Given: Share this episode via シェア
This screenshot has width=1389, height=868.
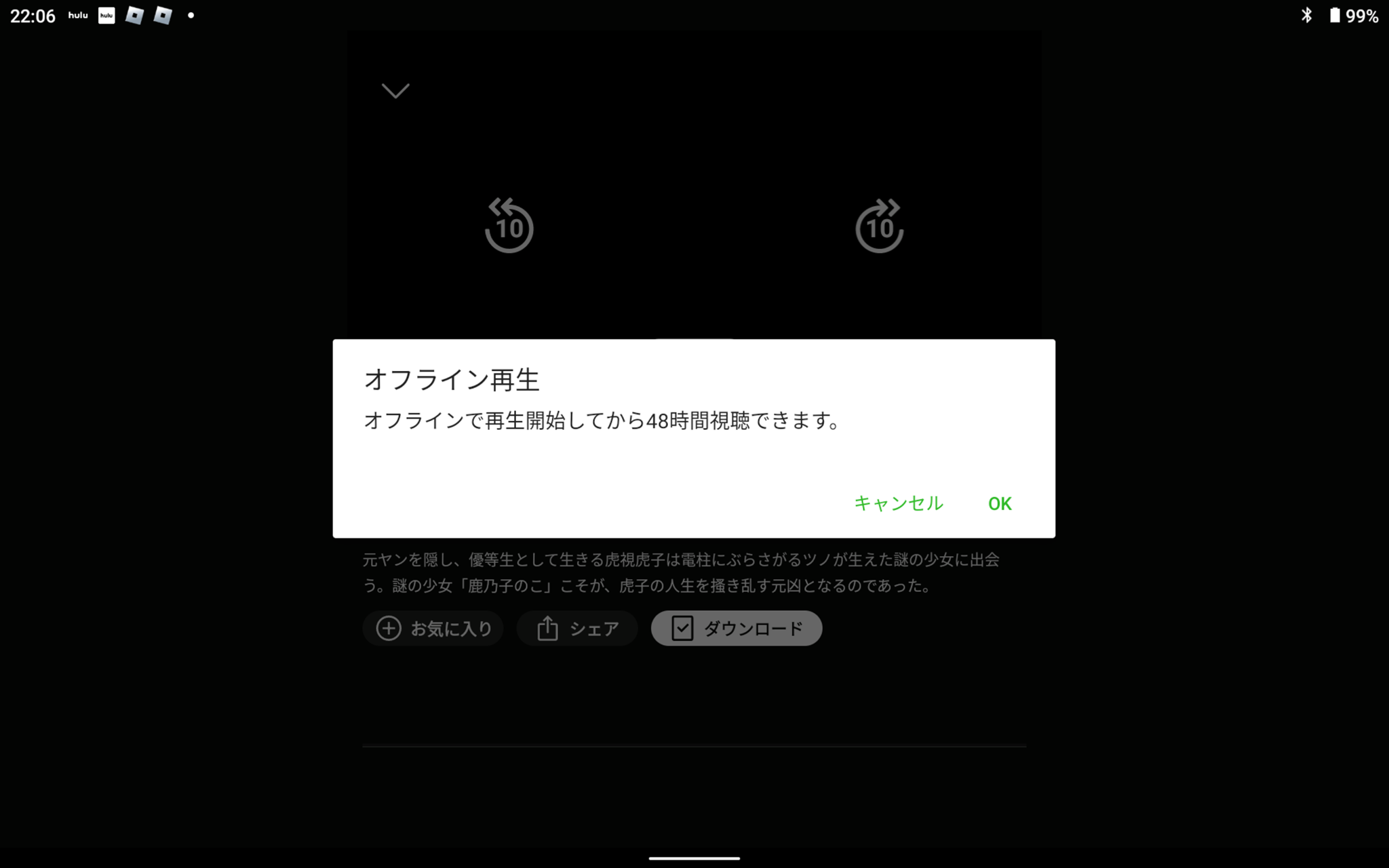Looking at the screenshot, I should pos(577,629).
